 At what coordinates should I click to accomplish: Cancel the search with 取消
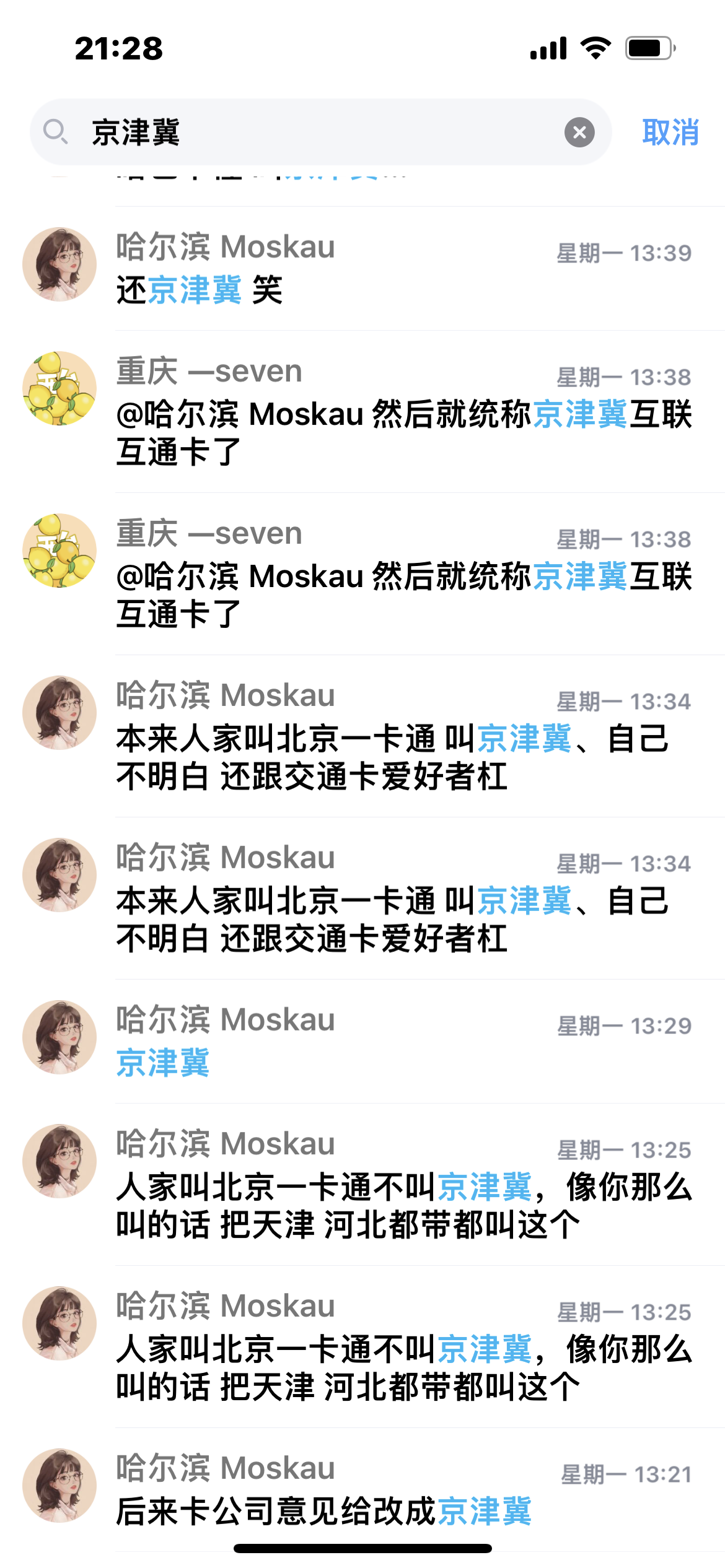click(670, 133)
